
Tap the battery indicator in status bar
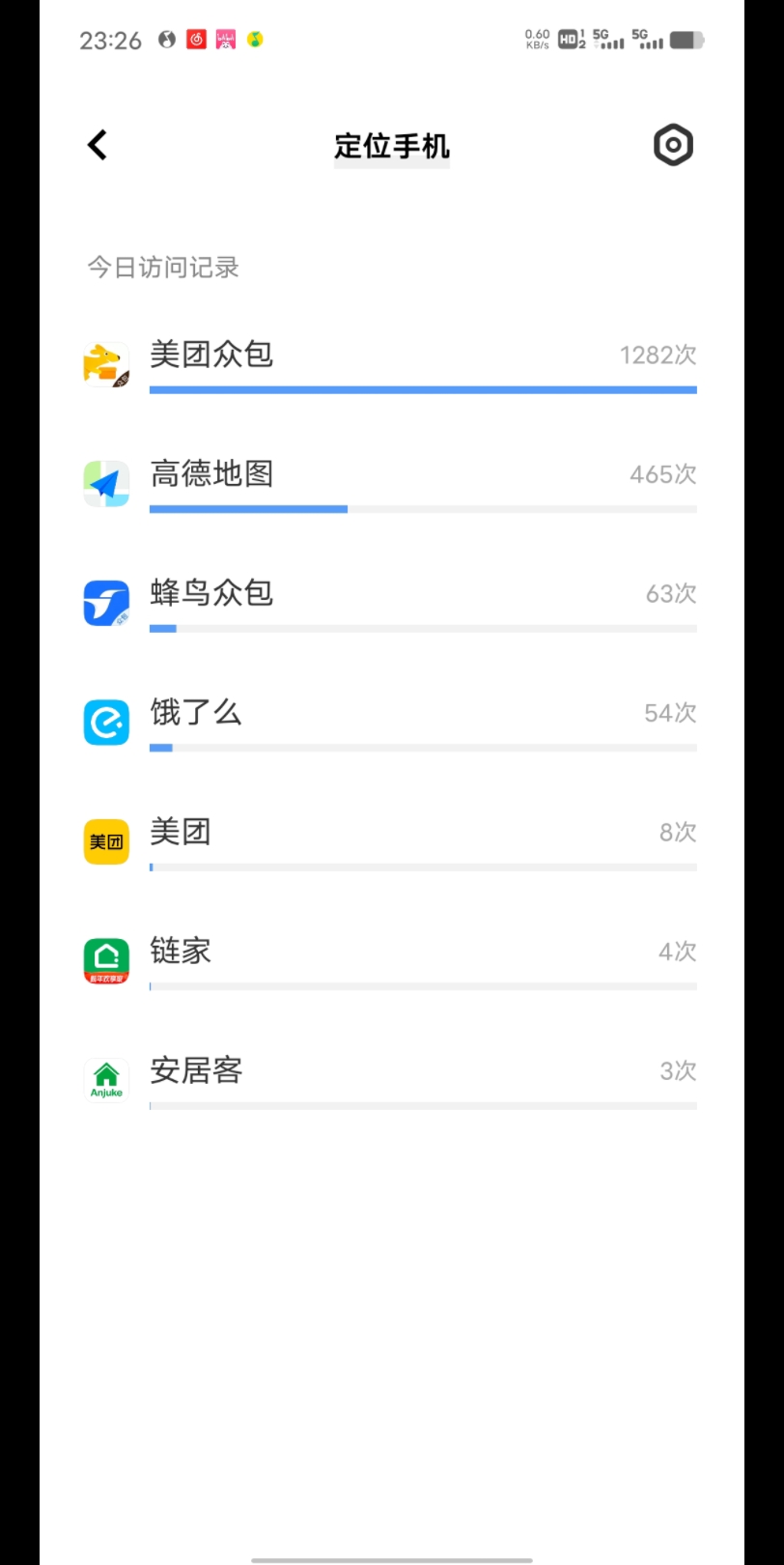(687, 40)
